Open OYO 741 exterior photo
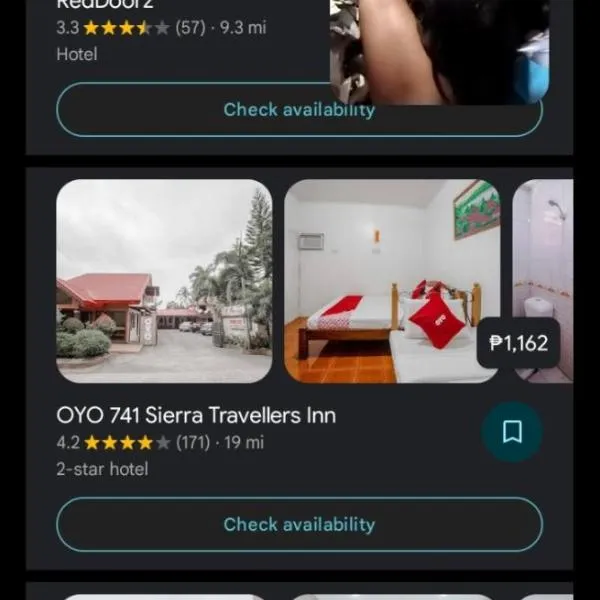 164,281
